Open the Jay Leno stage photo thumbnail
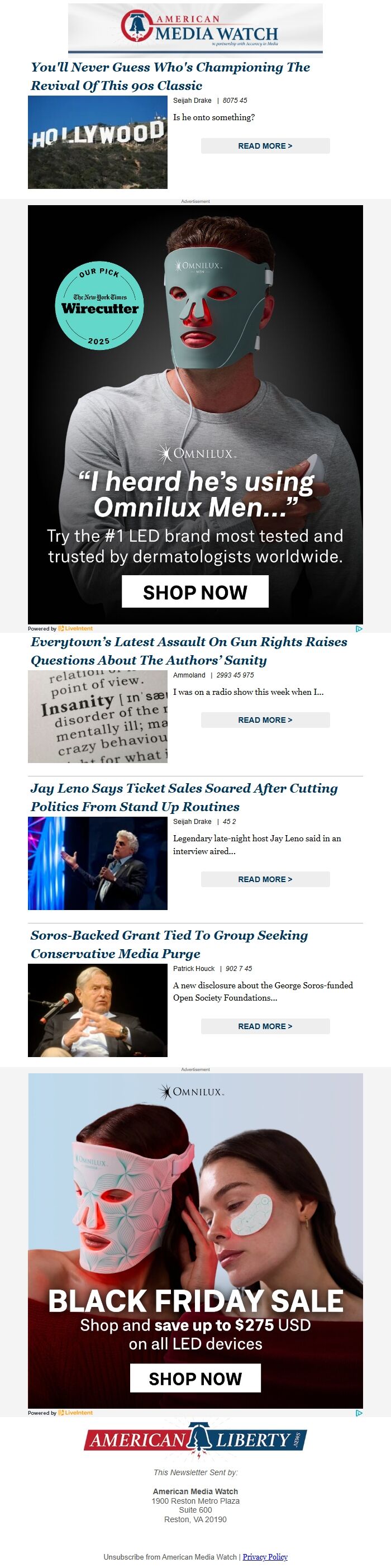Image resolution: width=391 pixels, height=1568 pixels. tap(97, 864)
